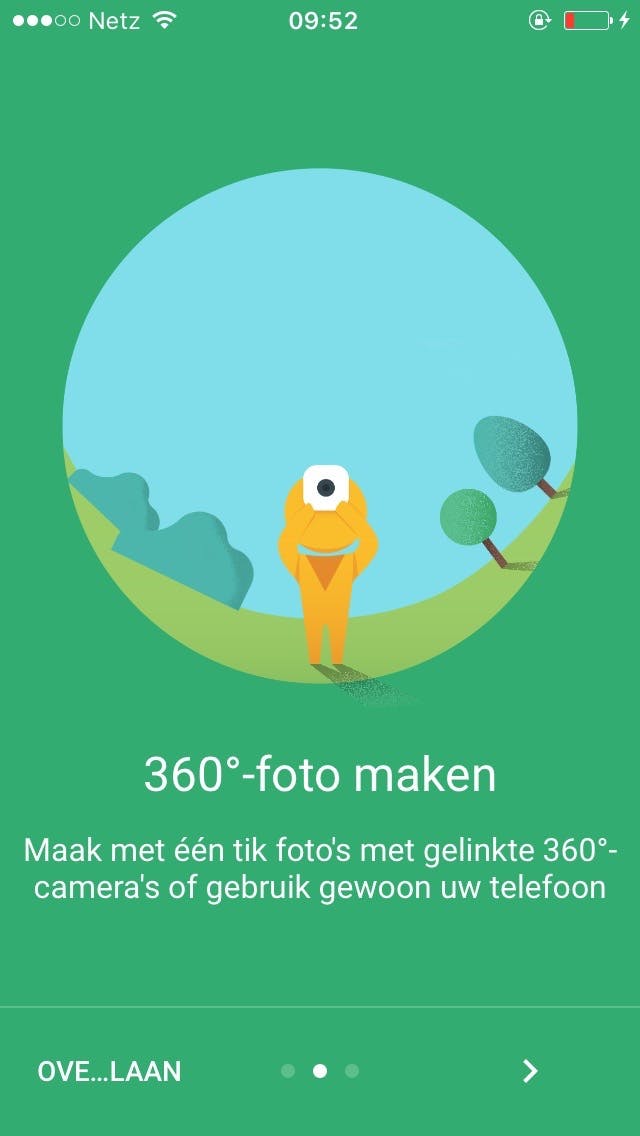Go to the next onboarding page arrow
The height and width of the screenshot is (1136, 640).
coord(530,1071)
